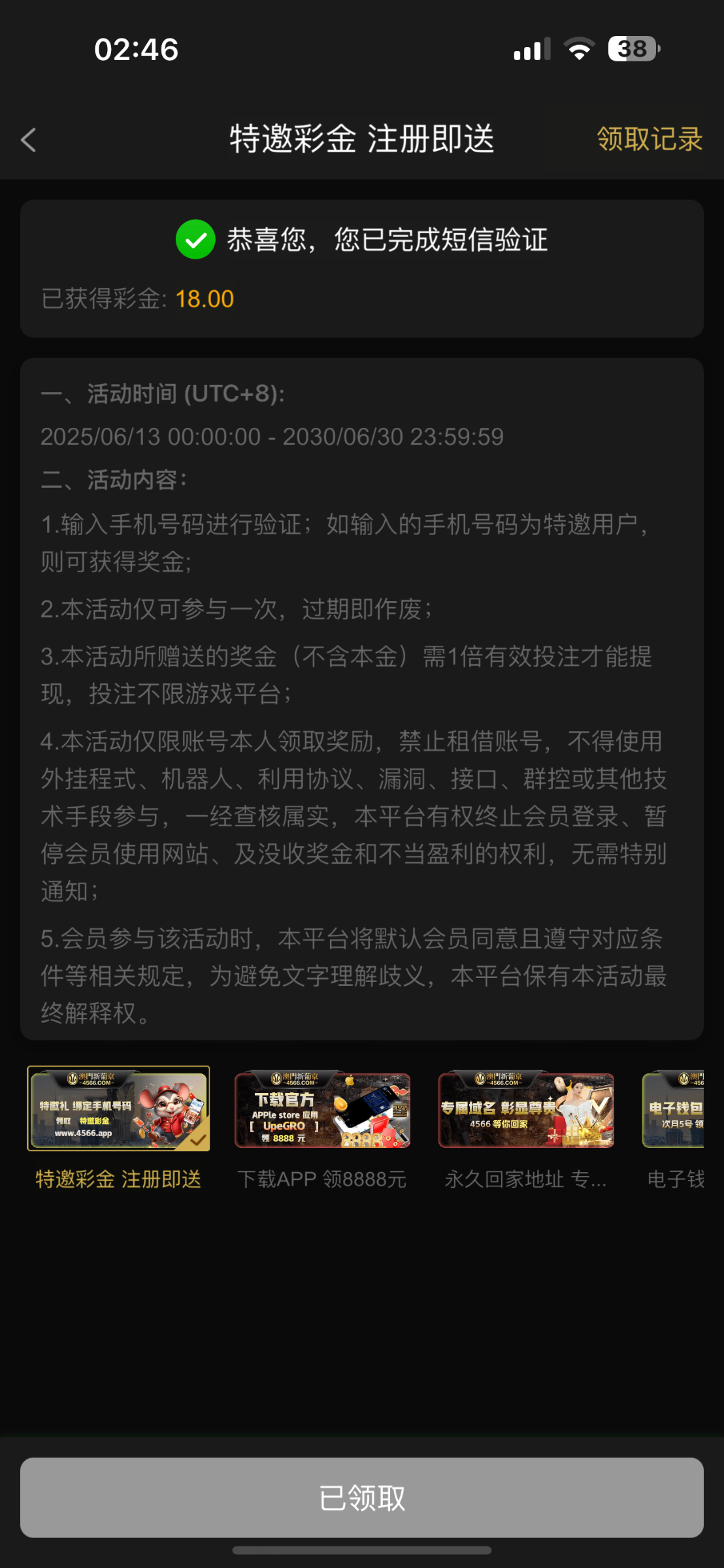Tap the 已领取 button at the bottom
Image resolution: width=724 pixels, height=1568 pixels.
[x=362, y=1497]
